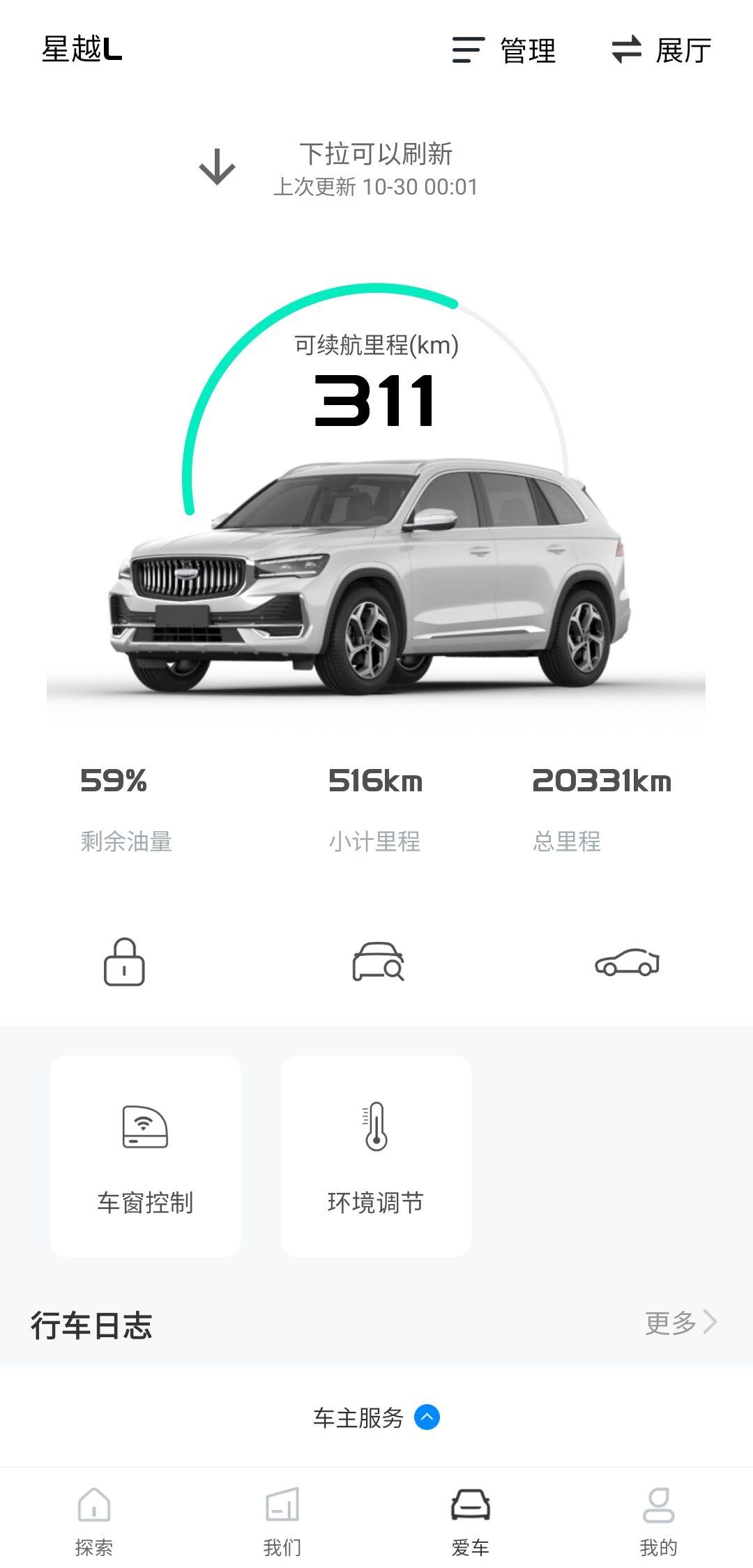753x1568 pixels.
Task: Switch to 展厅 showroom view
Action: click(662, 50)
